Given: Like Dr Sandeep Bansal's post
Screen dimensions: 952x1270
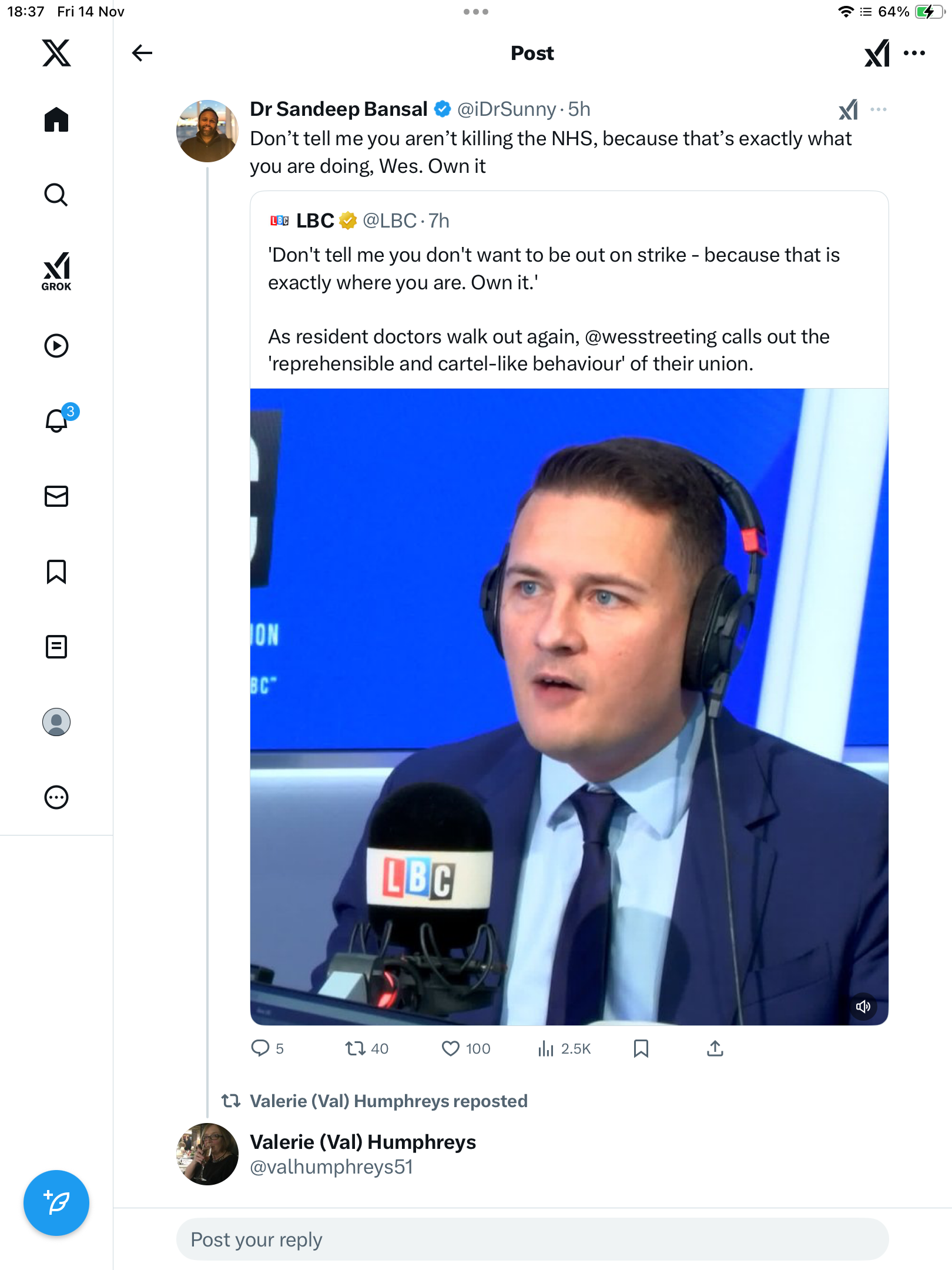Looking at the screenshot, I should pos(451,1048).
